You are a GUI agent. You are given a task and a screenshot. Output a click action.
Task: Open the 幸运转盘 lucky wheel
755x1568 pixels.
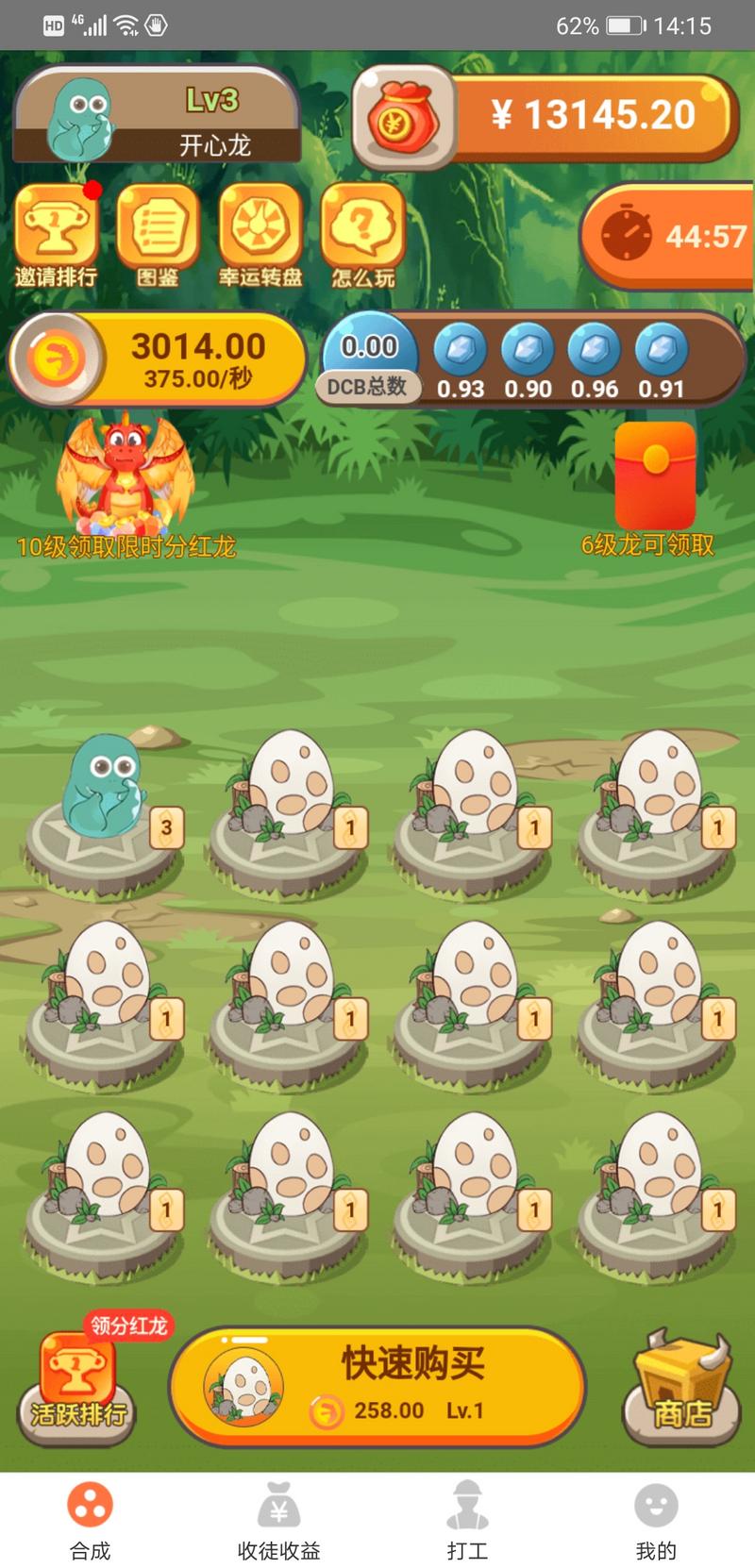coord(260,236)
